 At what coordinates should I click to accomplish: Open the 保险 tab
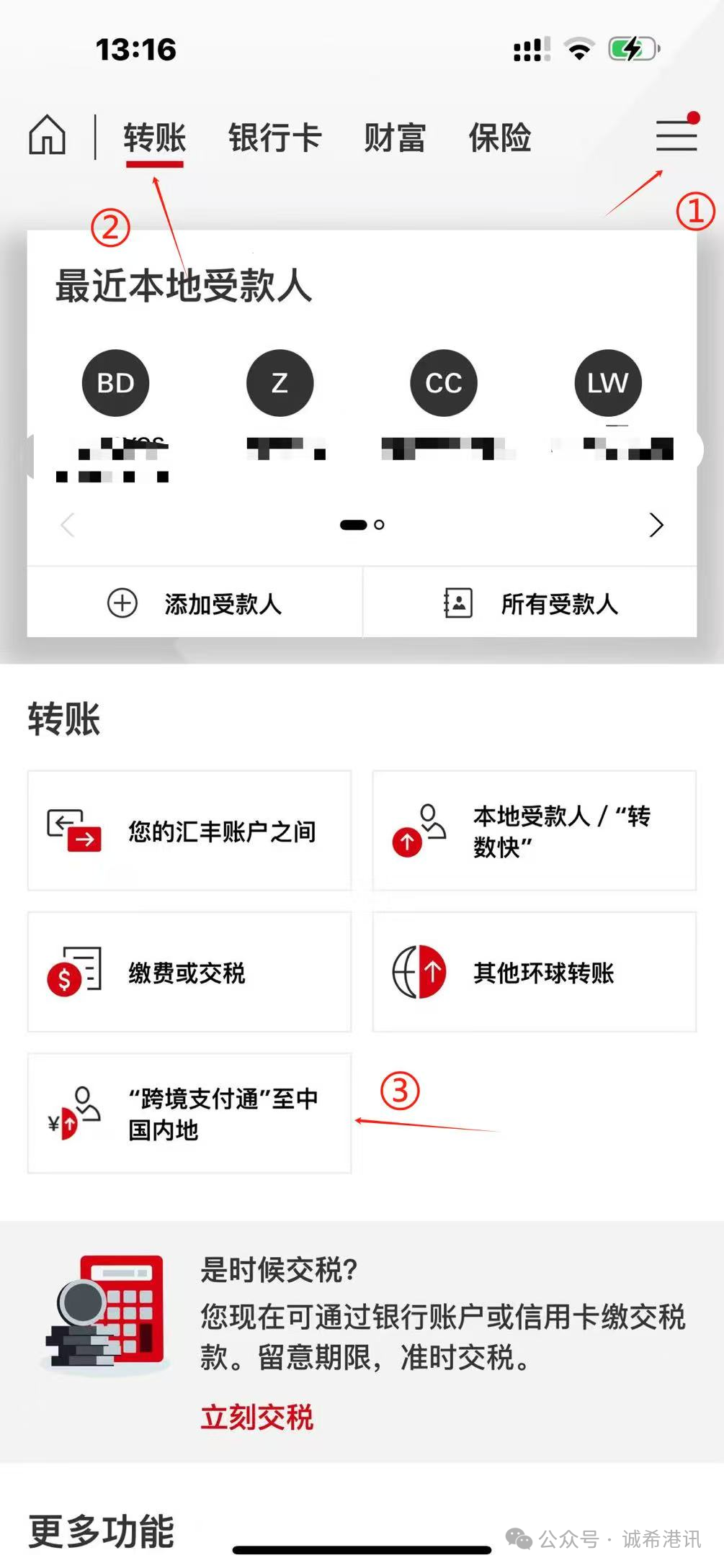[500, 137]
